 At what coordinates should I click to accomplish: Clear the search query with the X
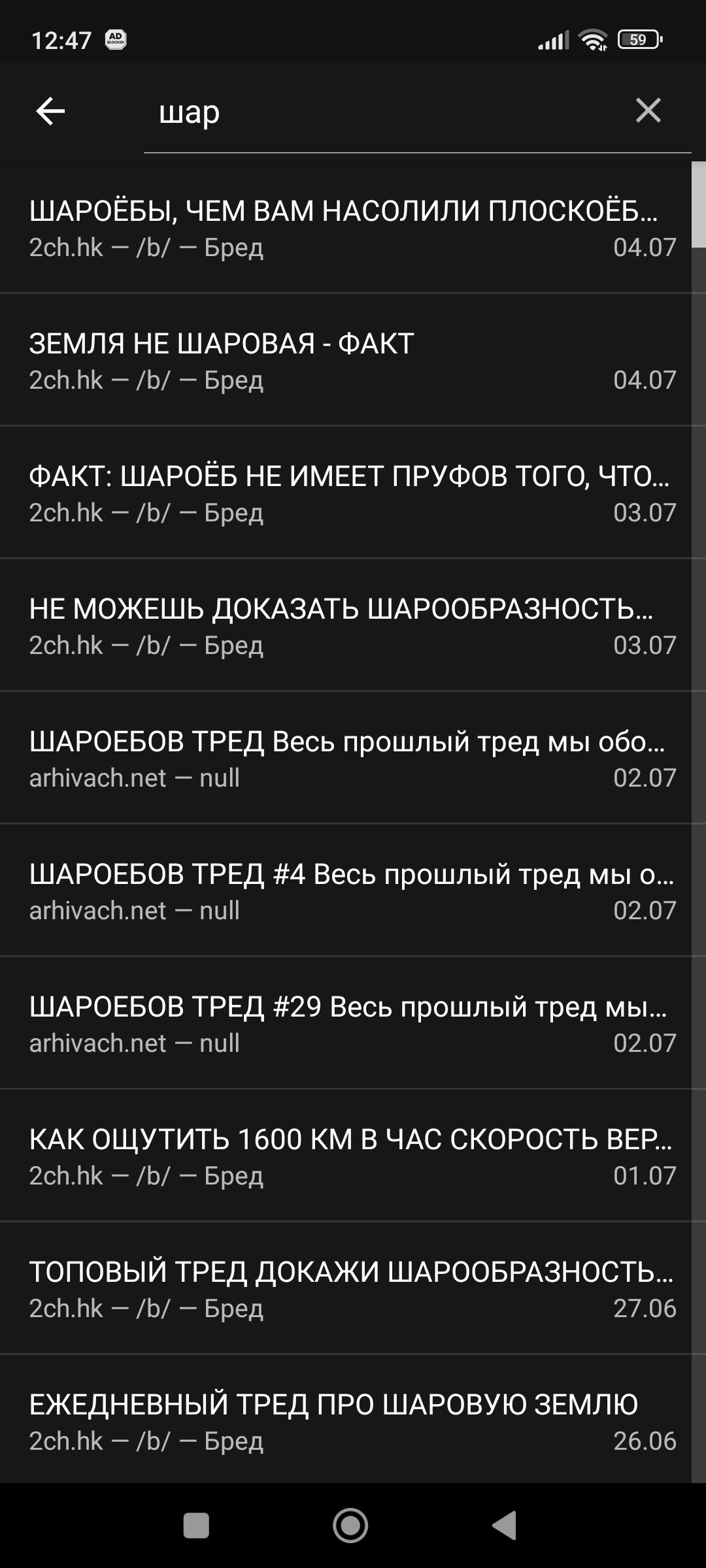(648, 110)
